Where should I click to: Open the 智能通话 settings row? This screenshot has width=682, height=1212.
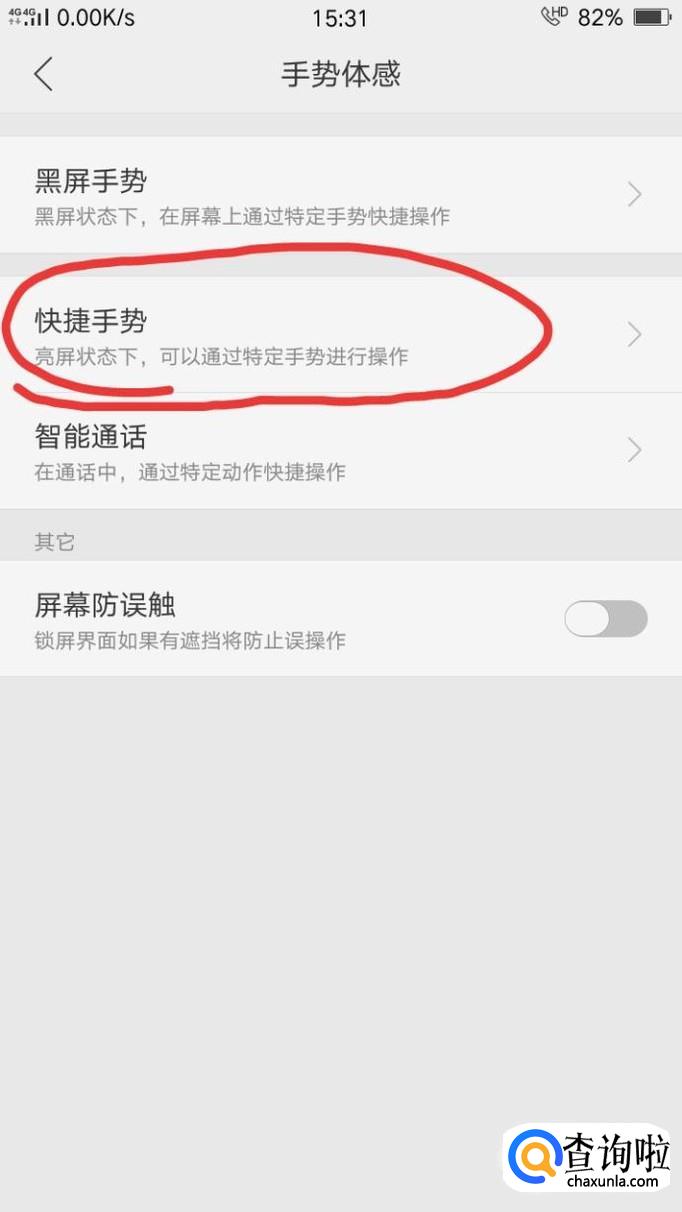(341, 451)
